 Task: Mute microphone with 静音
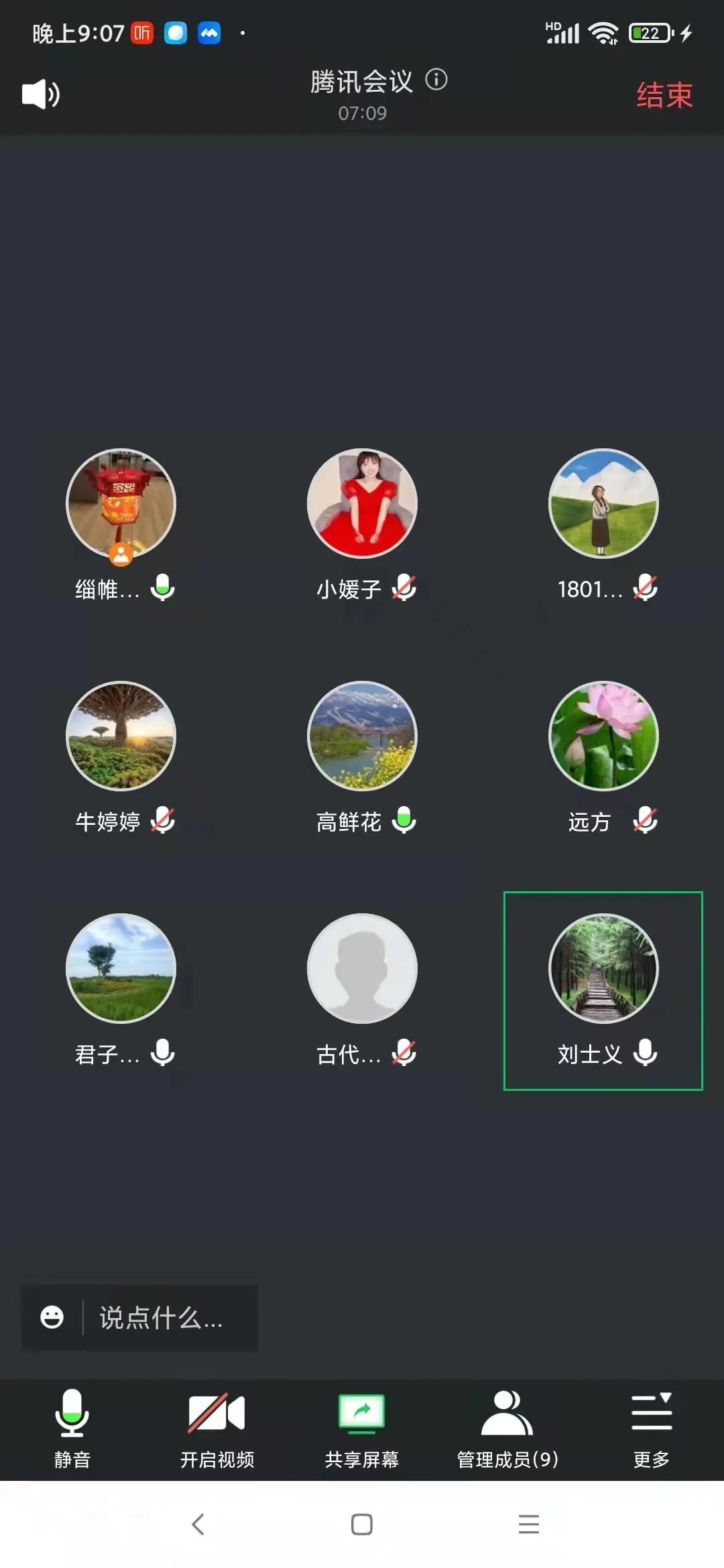72,1429
